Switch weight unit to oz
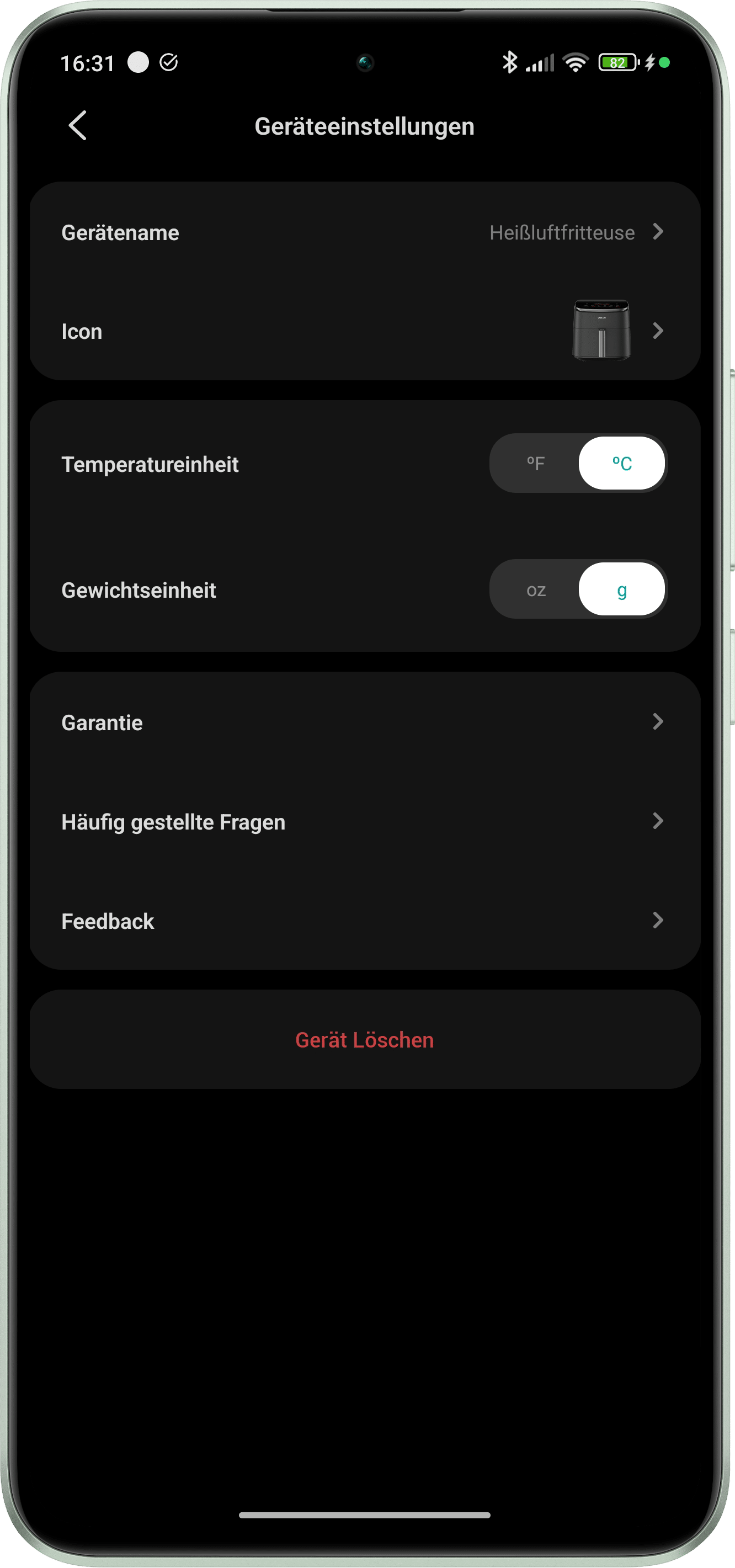Image resolution: width=735 pixels, height=1568 pixels. pos(535,590)
